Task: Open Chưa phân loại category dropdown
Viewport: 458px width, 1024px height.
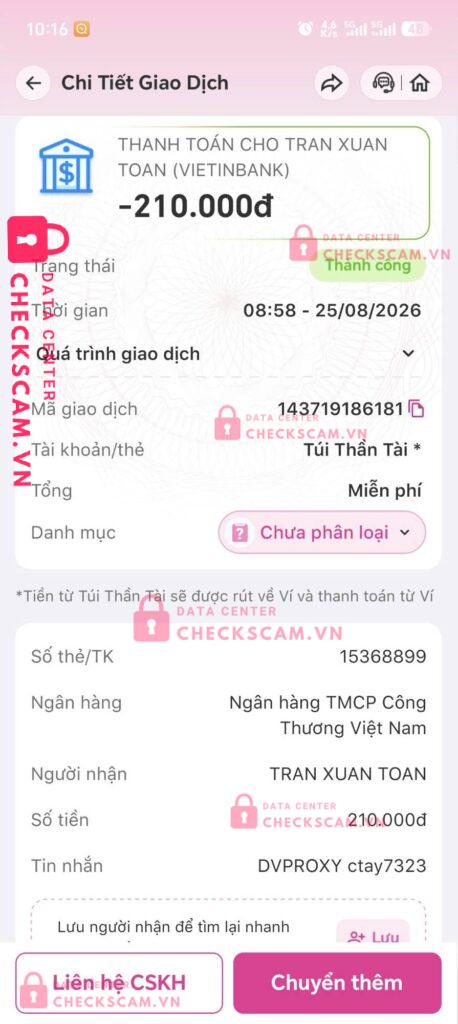Action: (322, 533)
